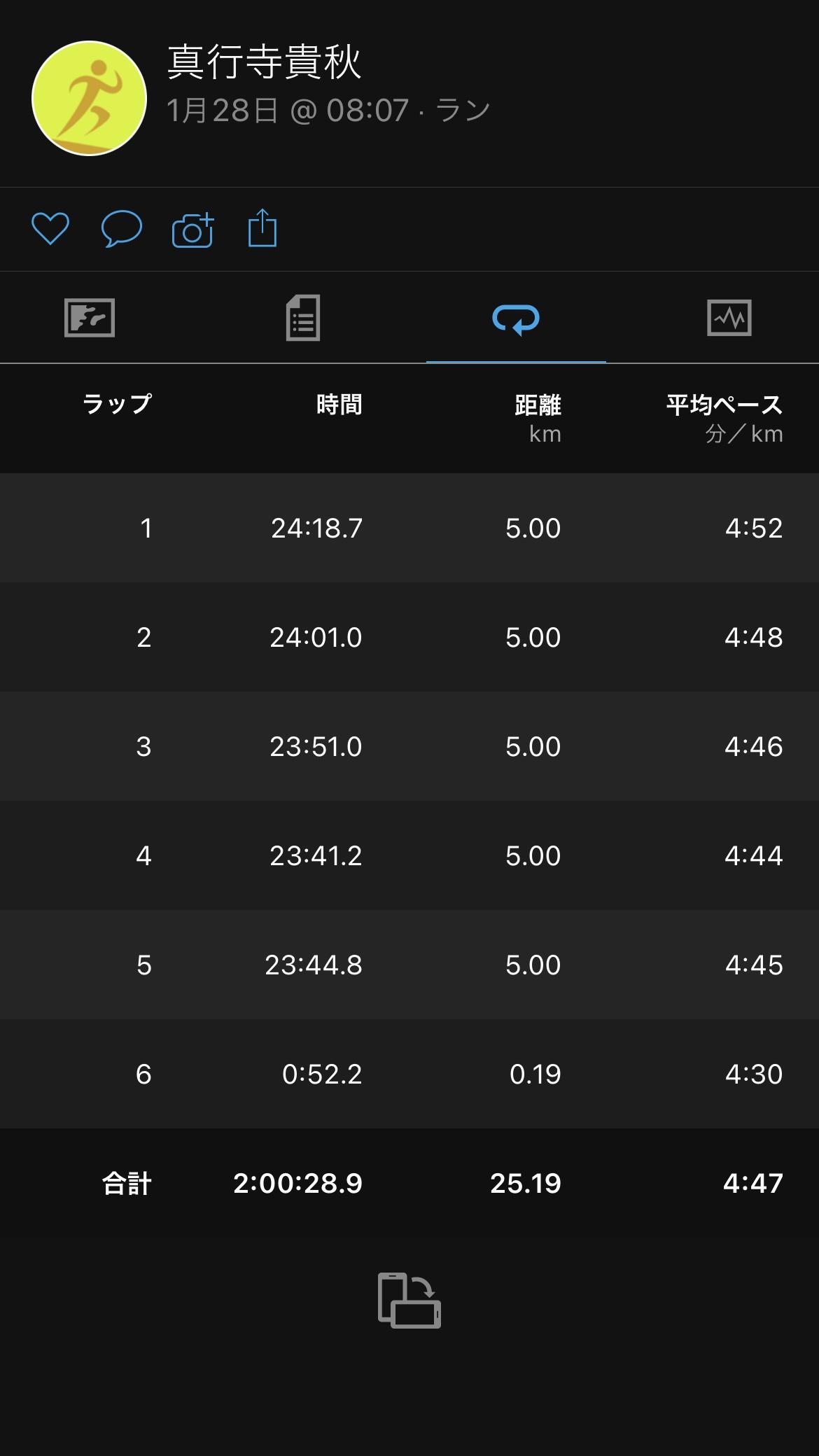This screenshot has height=1456, width=819.
Task: Tap the rotate-to-landscape icon
Action: (409, 1300)
